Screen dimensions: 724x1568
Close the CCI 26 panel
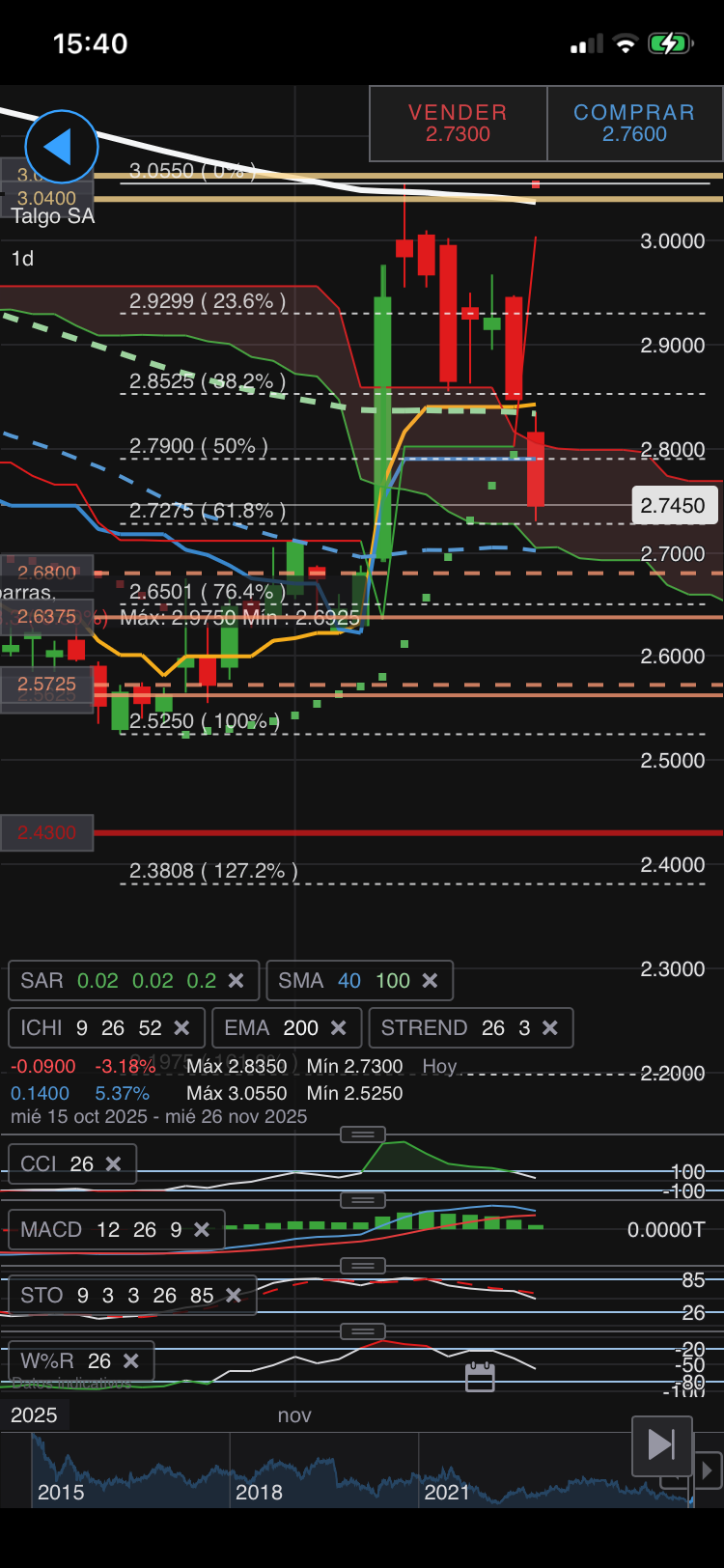[113, 1164]
